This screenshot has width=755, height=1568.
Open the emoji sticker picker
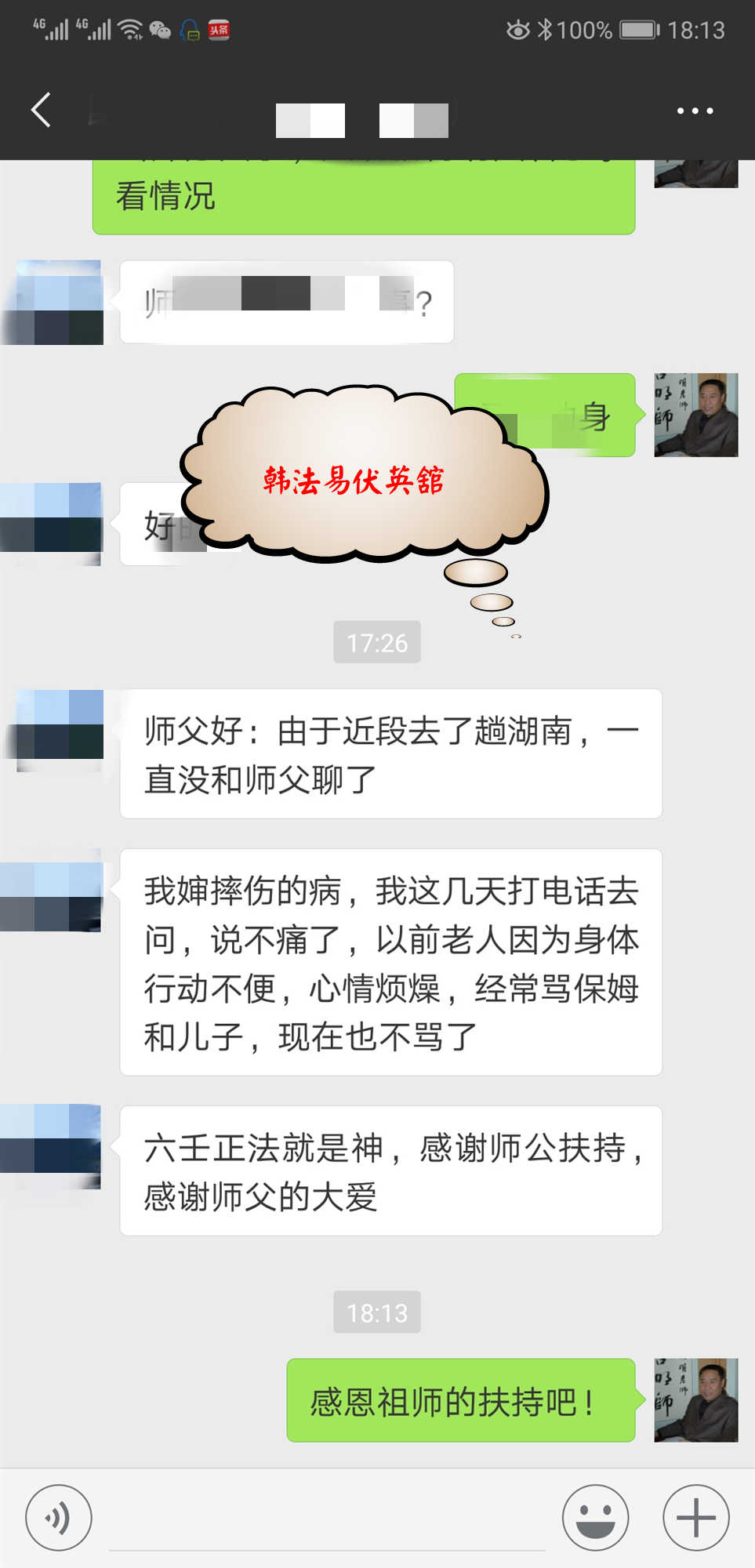tap(595, 1517)
